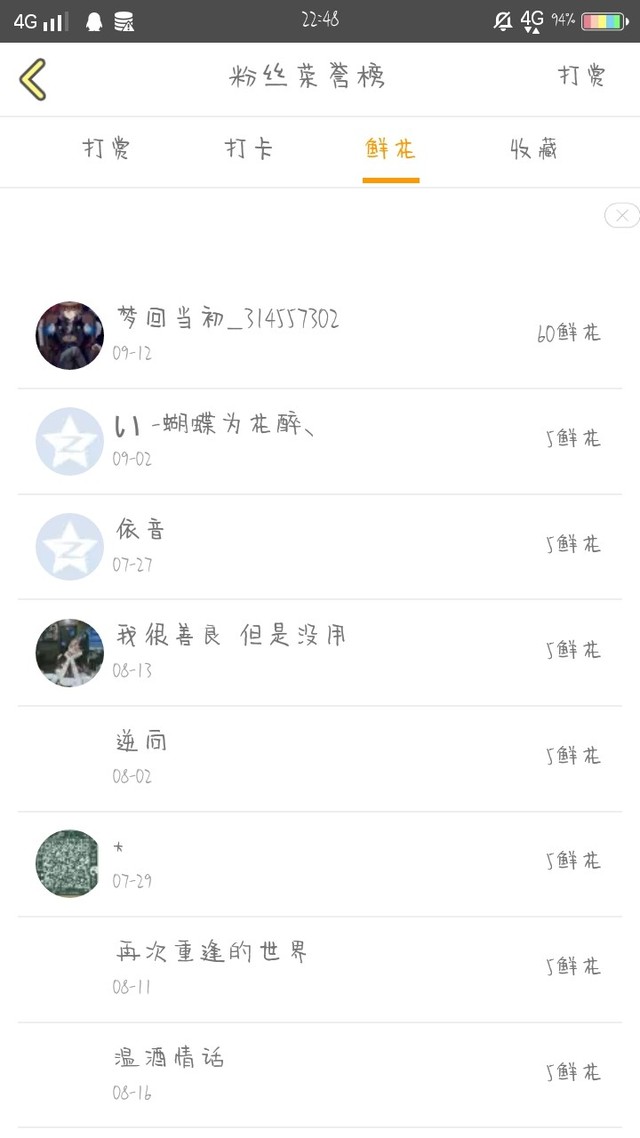This screenshot has height=1138, width=640.
Task: Open the 收藏 tab
Action: pyautogui.click(x=534, y=150)
